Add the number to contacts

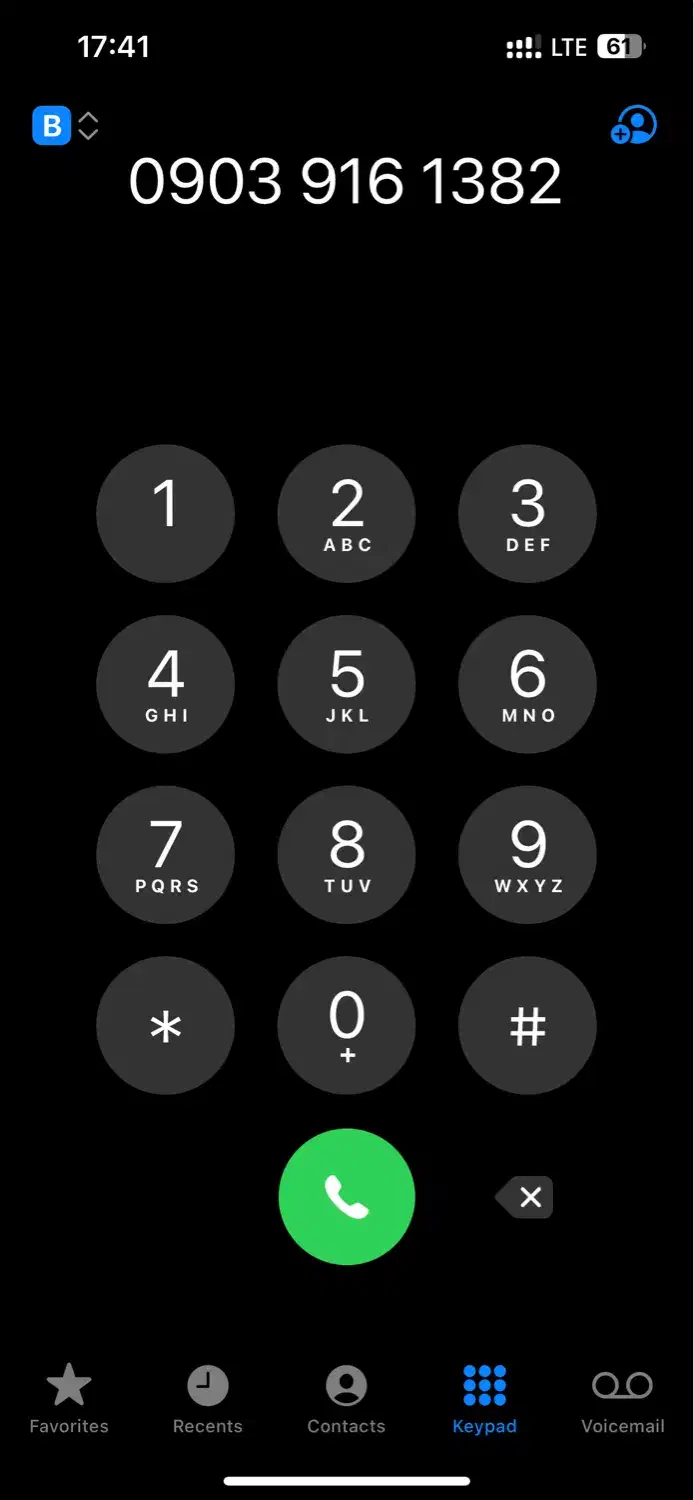click(633, 126)
